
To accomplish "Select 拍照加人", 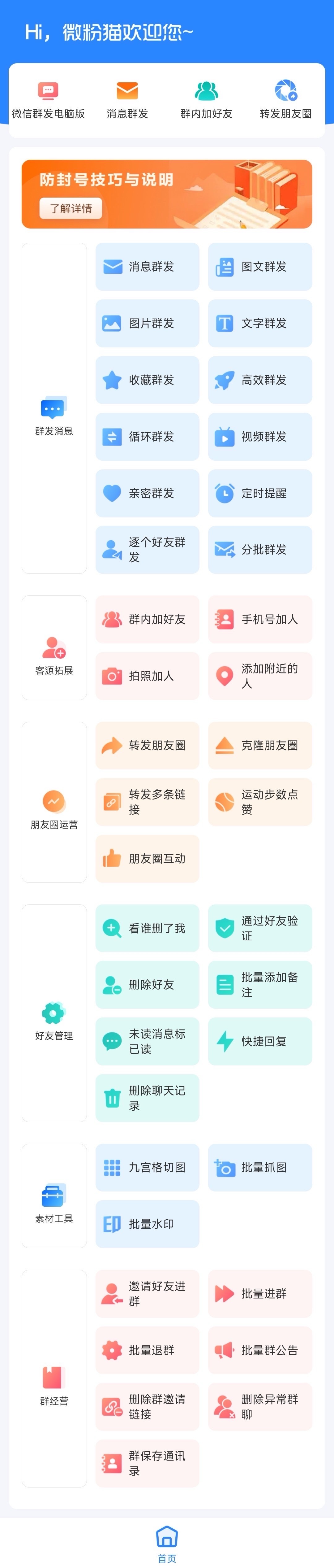I will point(147,676).
